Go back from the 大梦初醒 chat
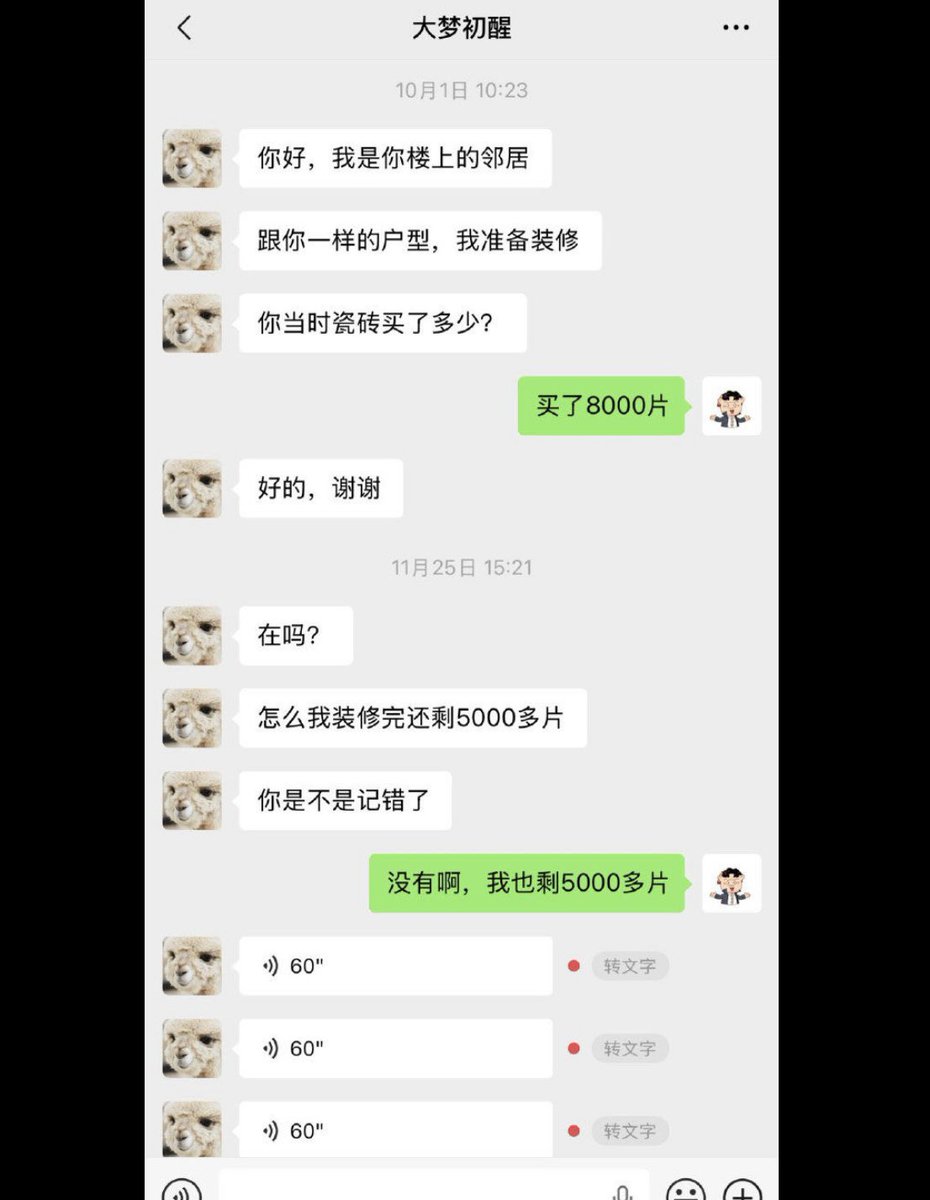Viewport: 930px width, 1200px height. click(184, 28)
